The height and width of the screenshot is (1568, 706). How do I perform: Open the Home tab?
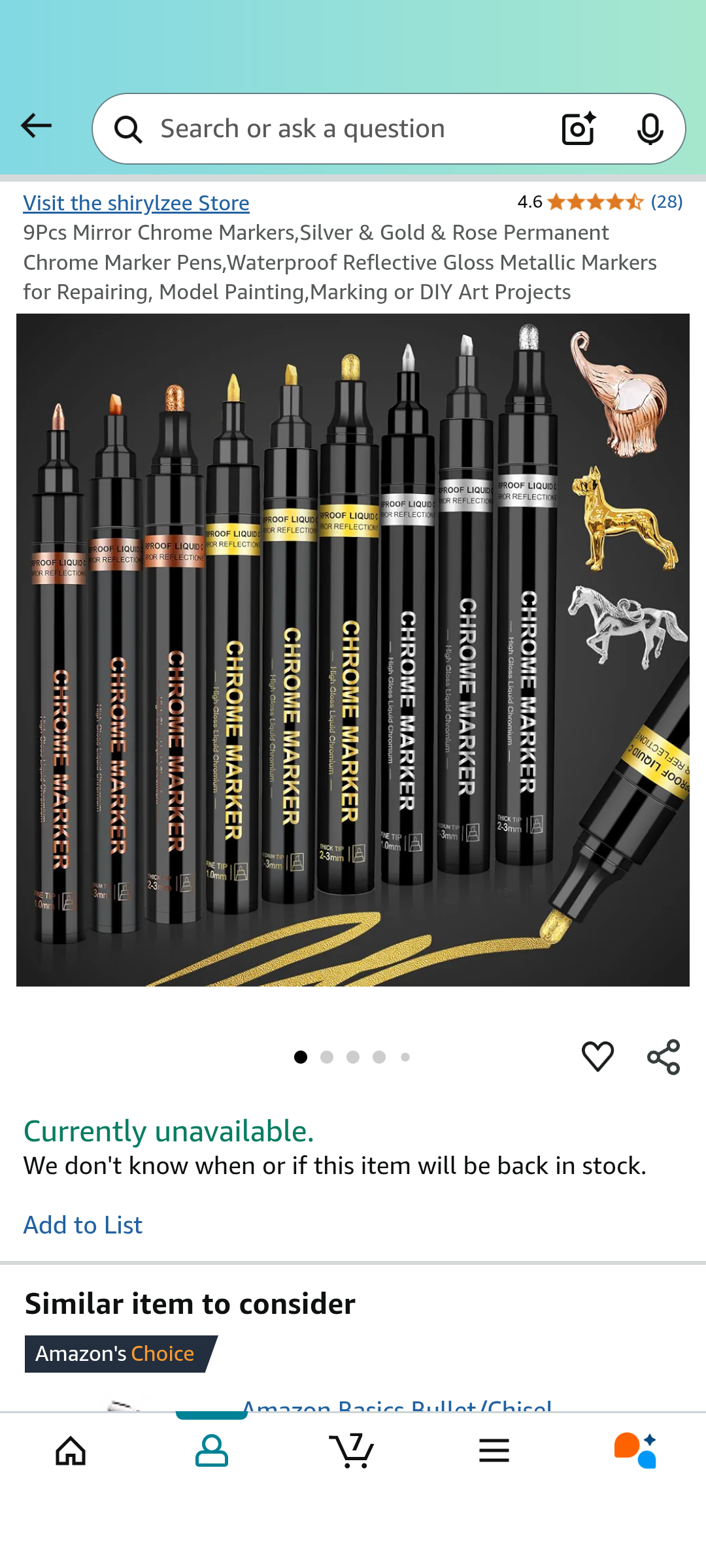coord(71,1451)
